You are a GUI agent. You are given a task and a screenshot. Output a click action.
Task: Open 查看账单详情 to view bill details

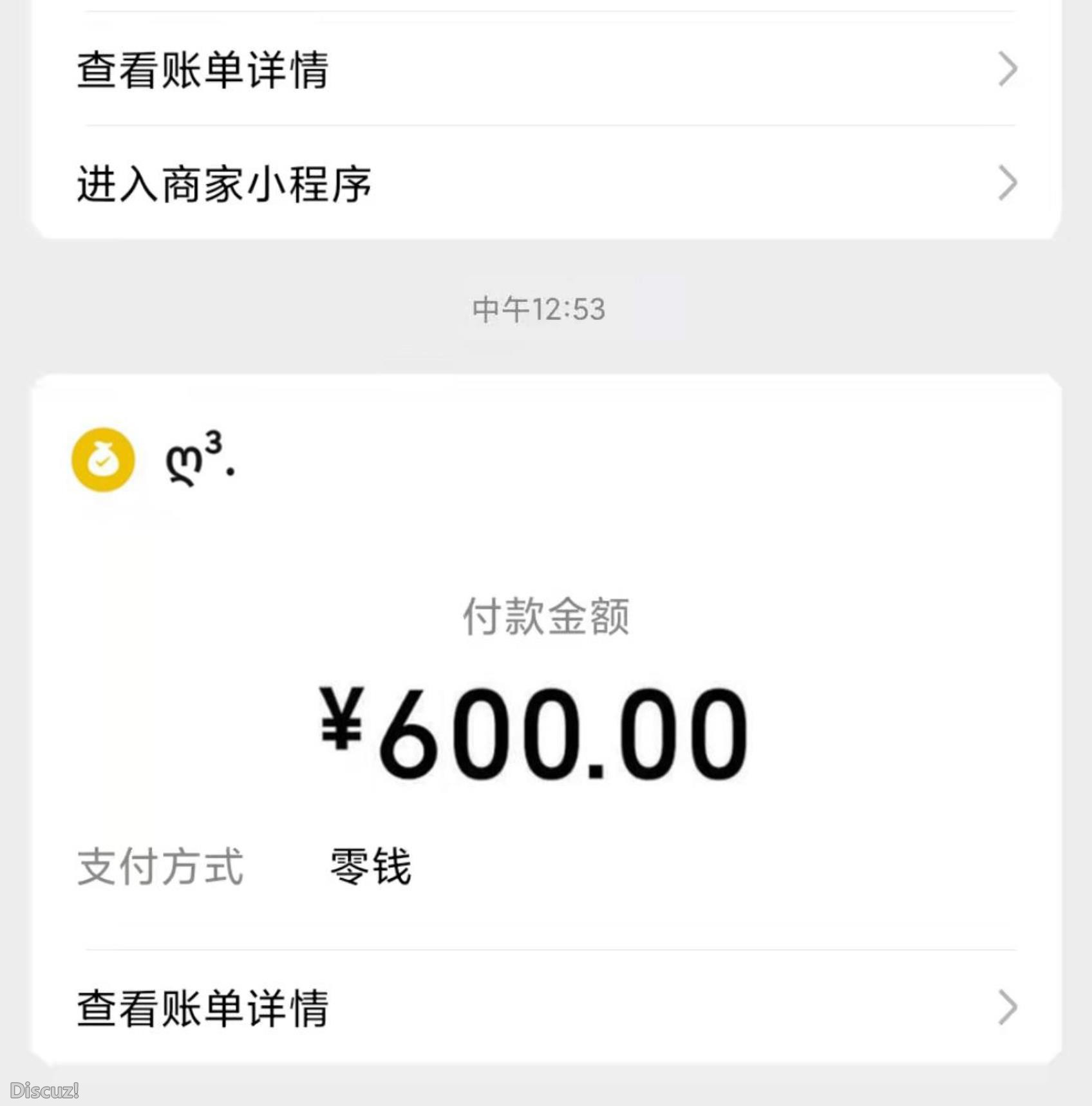coord(203,72)
